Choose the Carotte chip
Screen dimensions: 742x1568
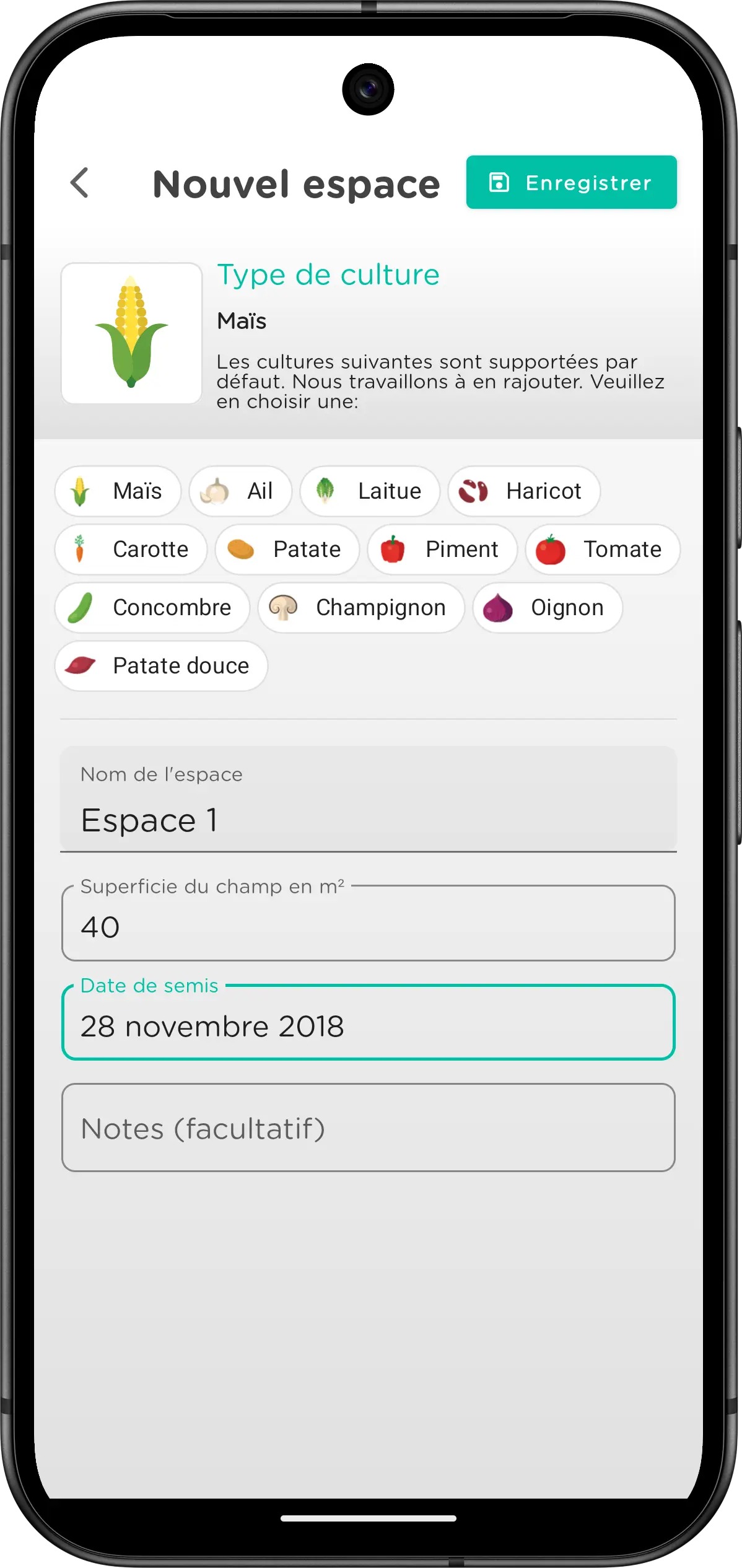point(131,550)
